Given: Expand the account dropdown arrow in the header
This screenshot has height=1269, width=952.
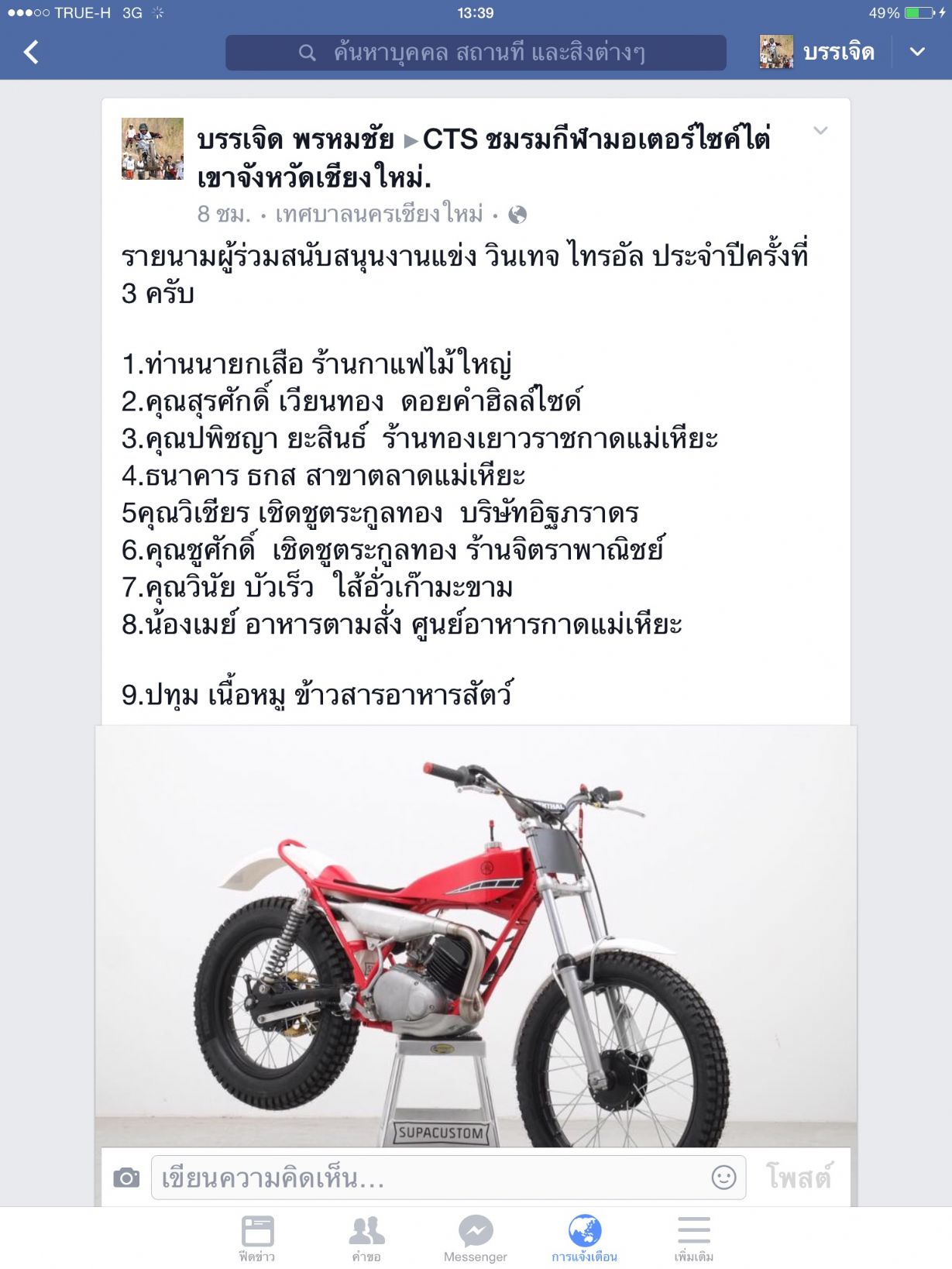Looking at the screenshot, I should pyautogui.click(x=917, y=53).
